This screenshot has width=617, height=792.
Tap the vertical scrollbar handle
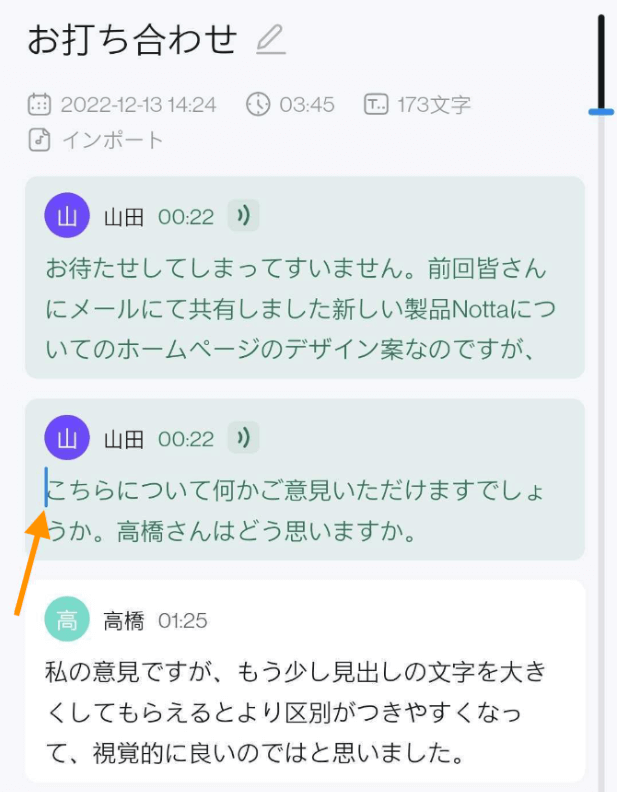click(601, 65)
